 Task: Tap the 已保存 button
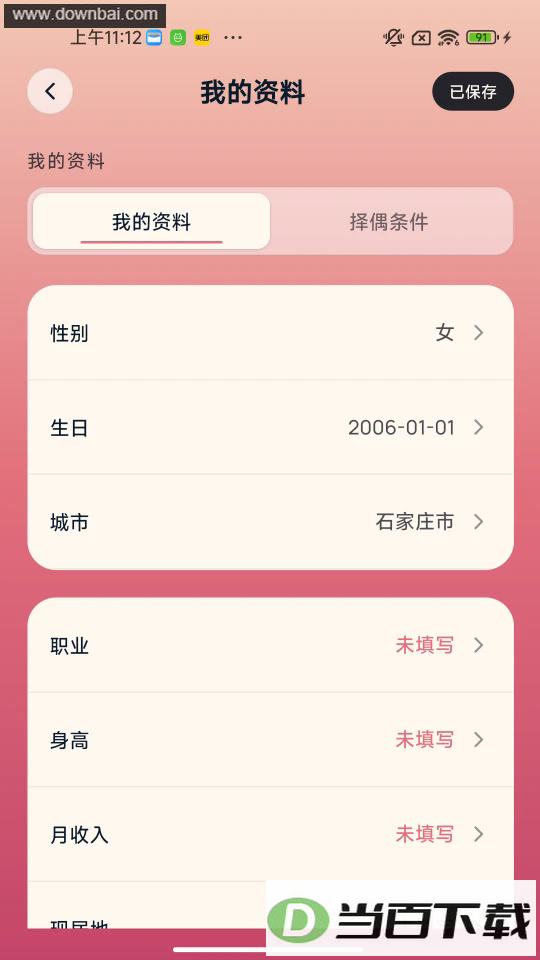point(473,91)
